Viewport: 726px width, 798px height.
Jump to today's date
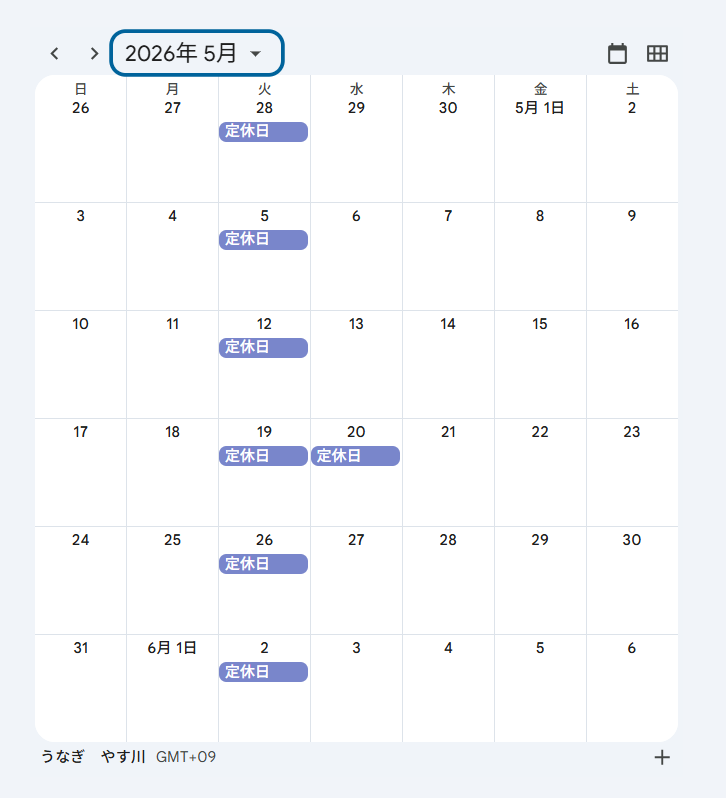click(618, 54)
